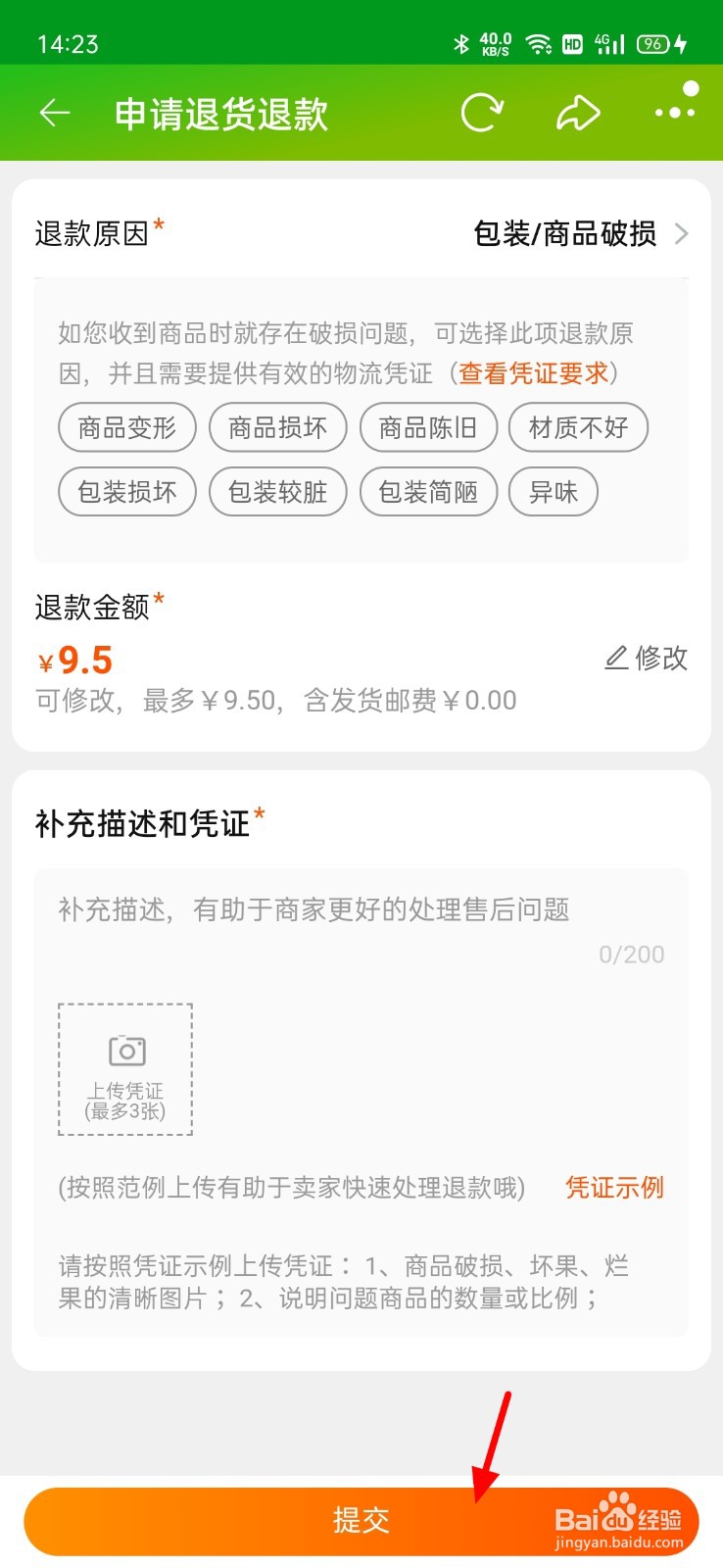Go back from 申请退货退款 page
723x1568 pixels.
(55, 114)
